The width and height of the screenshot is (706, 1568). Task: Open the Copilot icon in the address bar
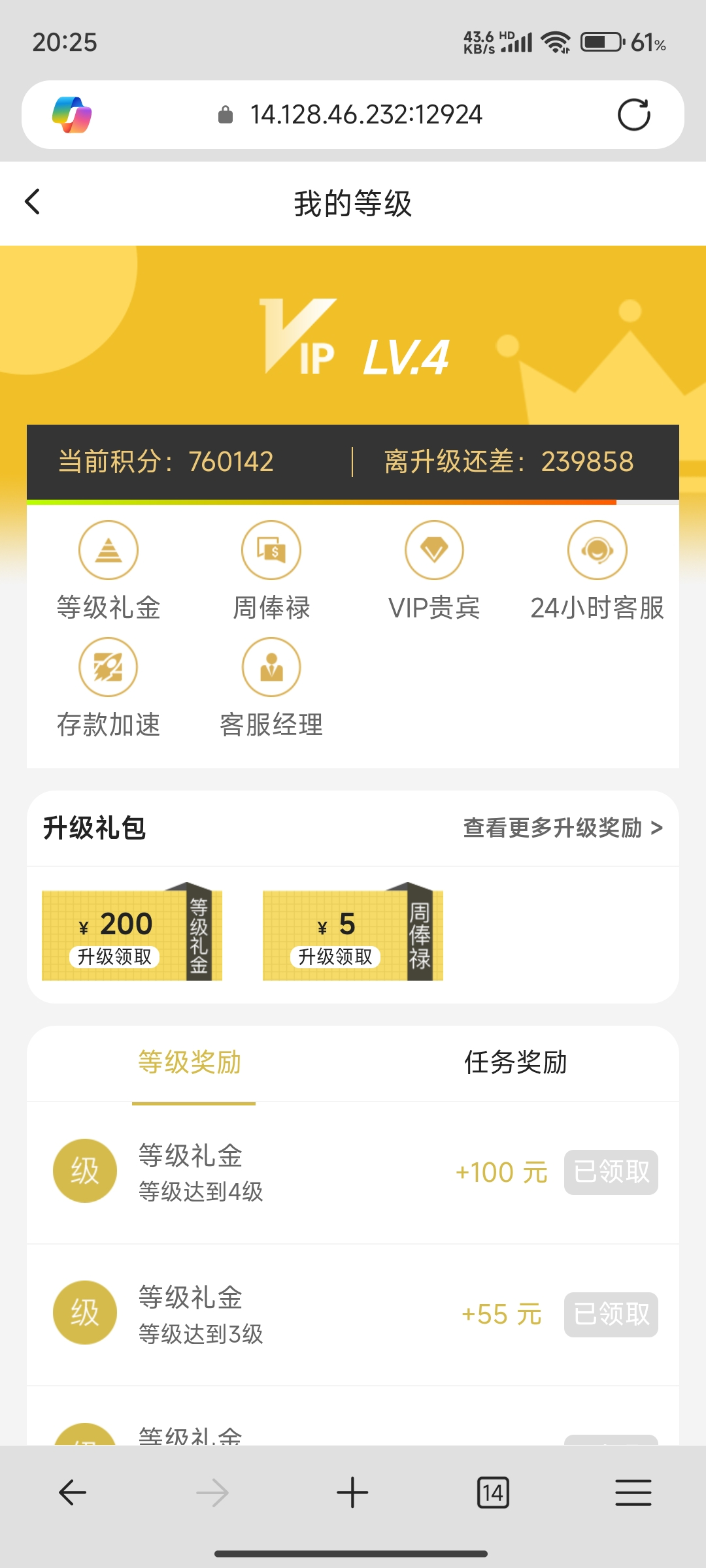click(72, 115)
